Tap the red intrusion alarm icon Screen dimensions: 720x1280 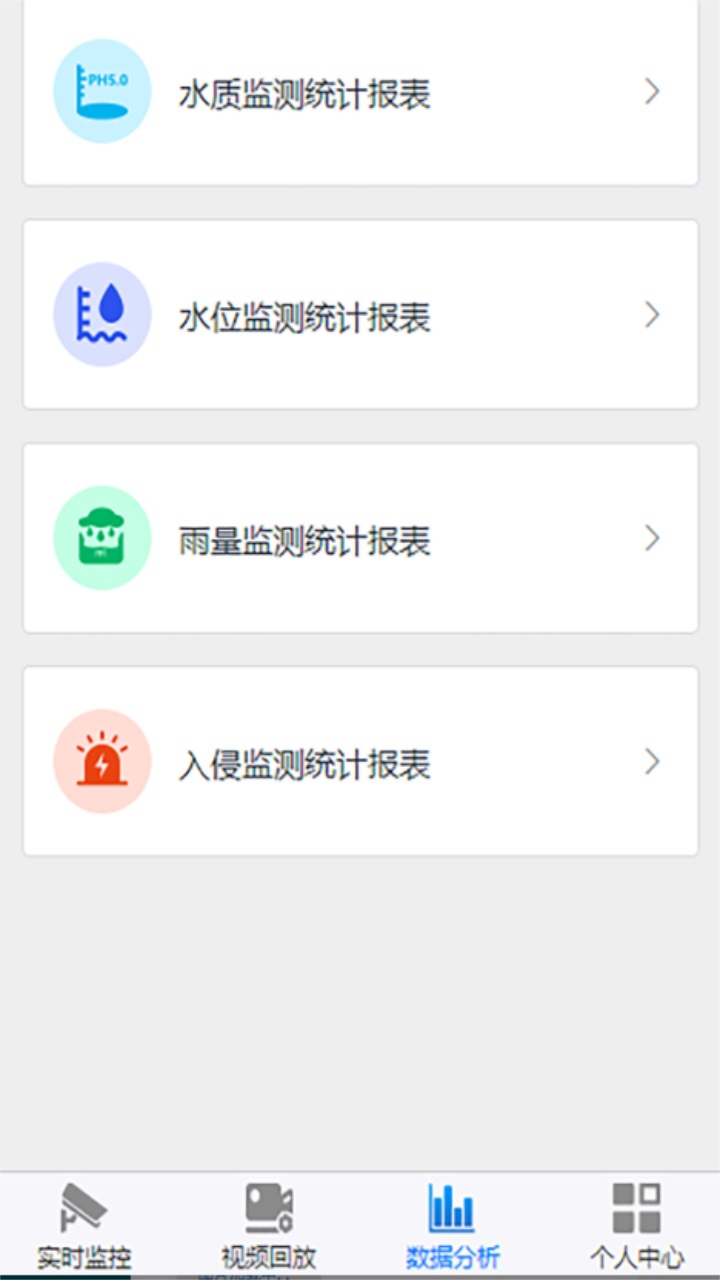102,761
